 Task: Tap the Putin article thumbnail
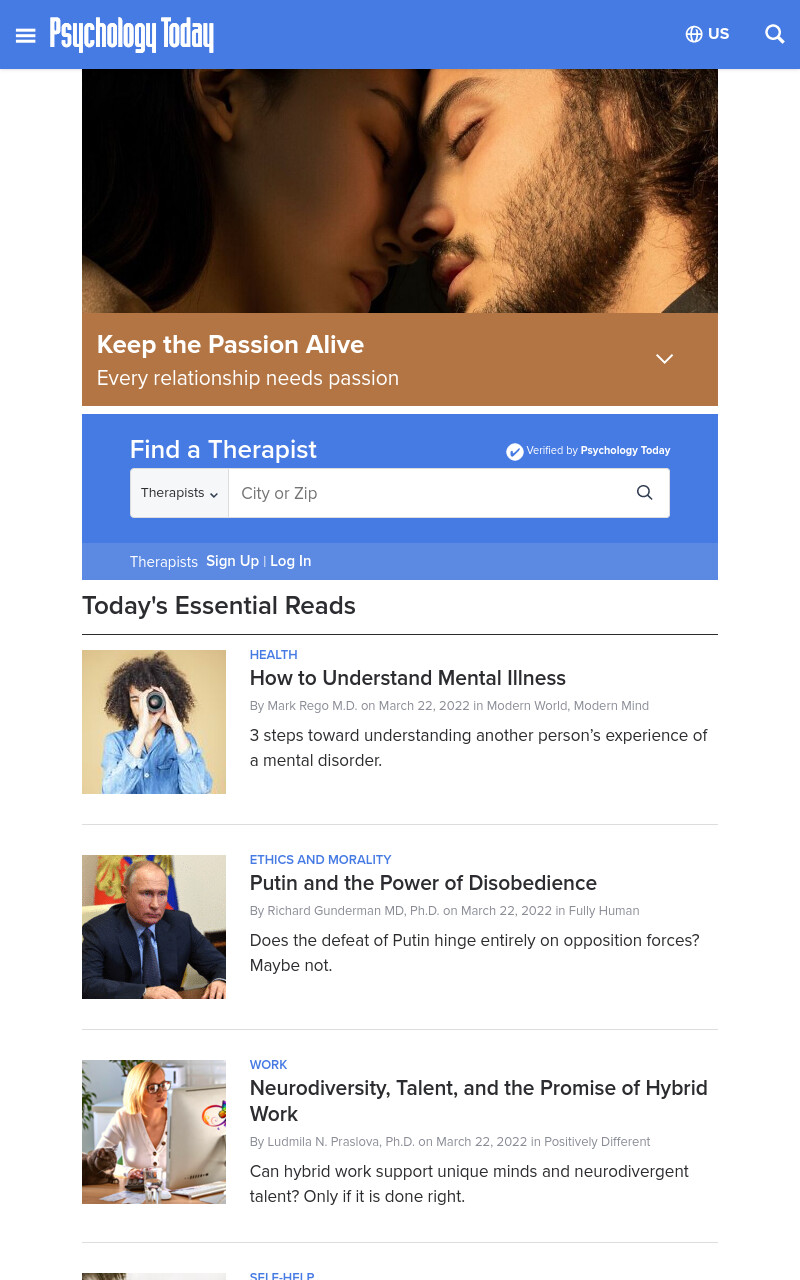pyautogui.click(x=154, y=927)
